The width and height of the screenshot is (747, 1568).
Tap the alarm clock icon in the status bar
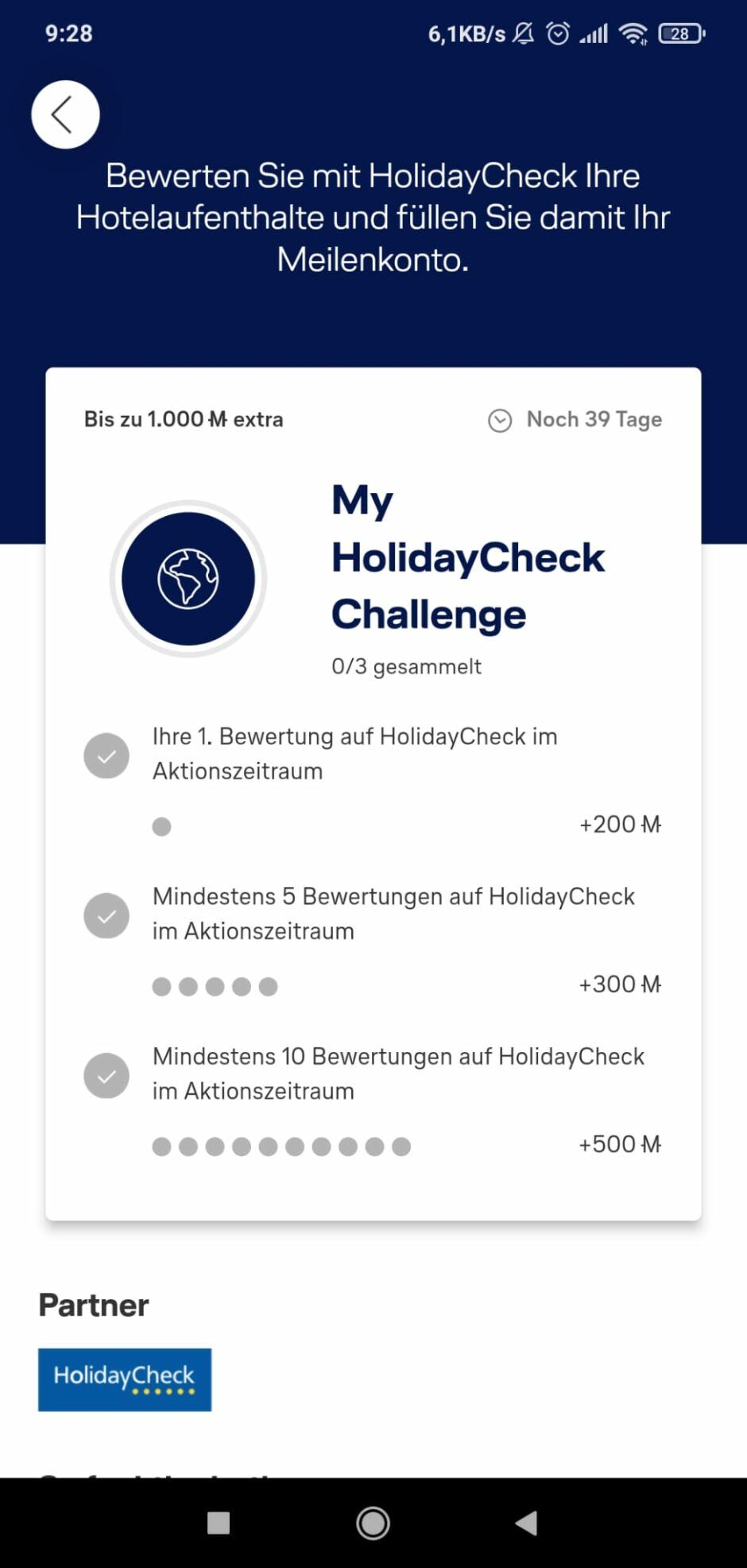pos(557,32)
